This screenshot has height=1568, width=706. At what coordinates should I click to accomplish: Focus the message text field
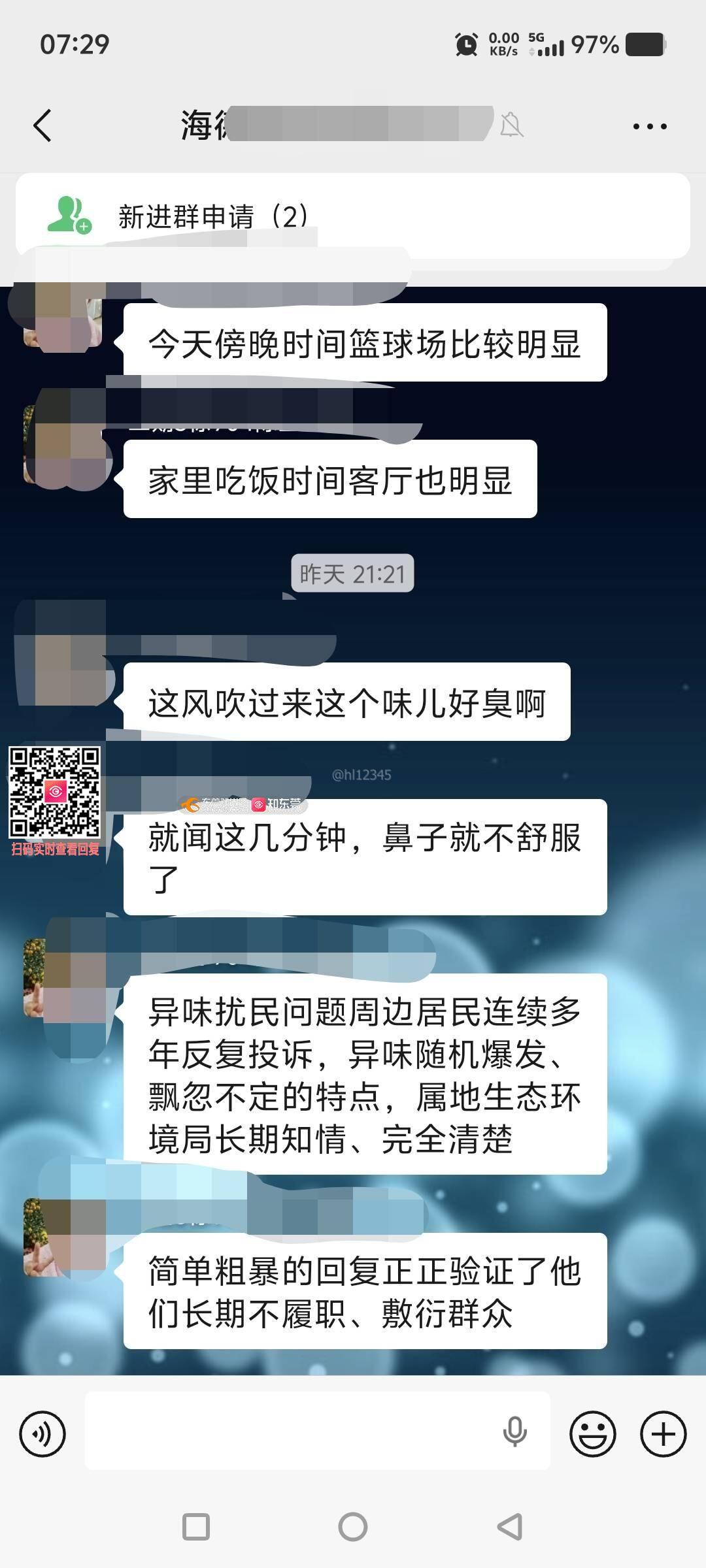pos(288,1431)
